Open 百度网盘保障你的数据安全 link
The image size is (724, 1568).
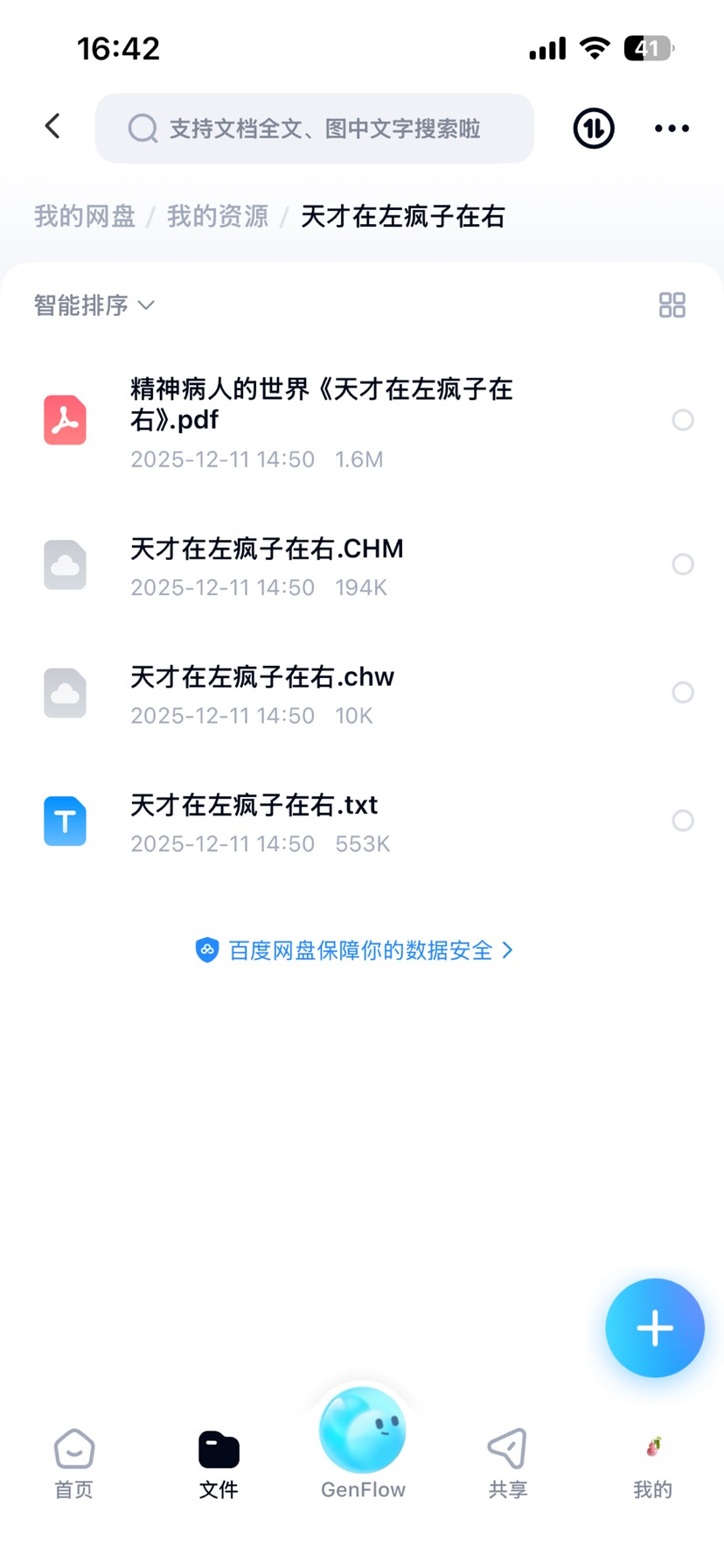point(354,950)
